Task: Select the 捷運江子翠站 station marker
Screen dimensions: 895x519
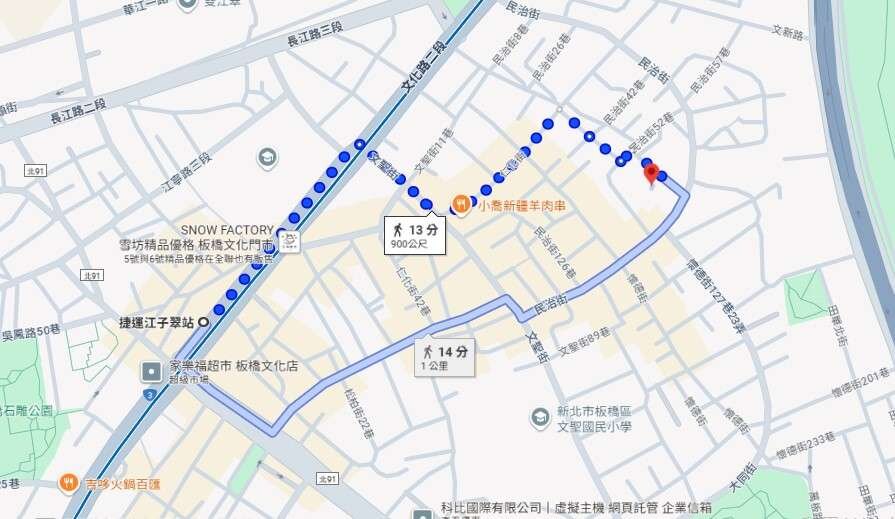Action: pos(203,322)
